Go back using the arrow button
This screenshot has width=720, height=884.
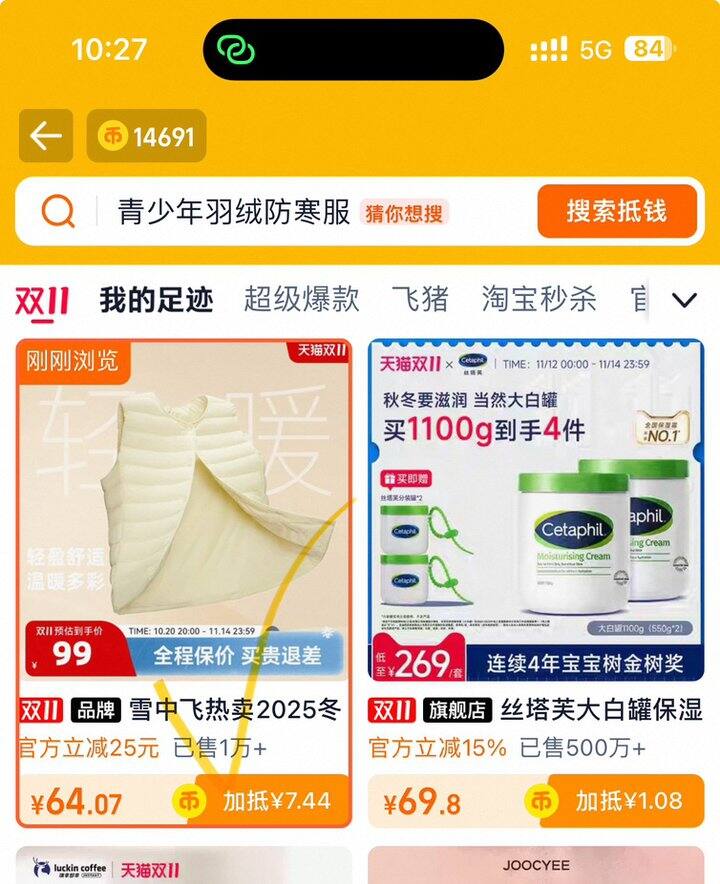click(46, 136)
